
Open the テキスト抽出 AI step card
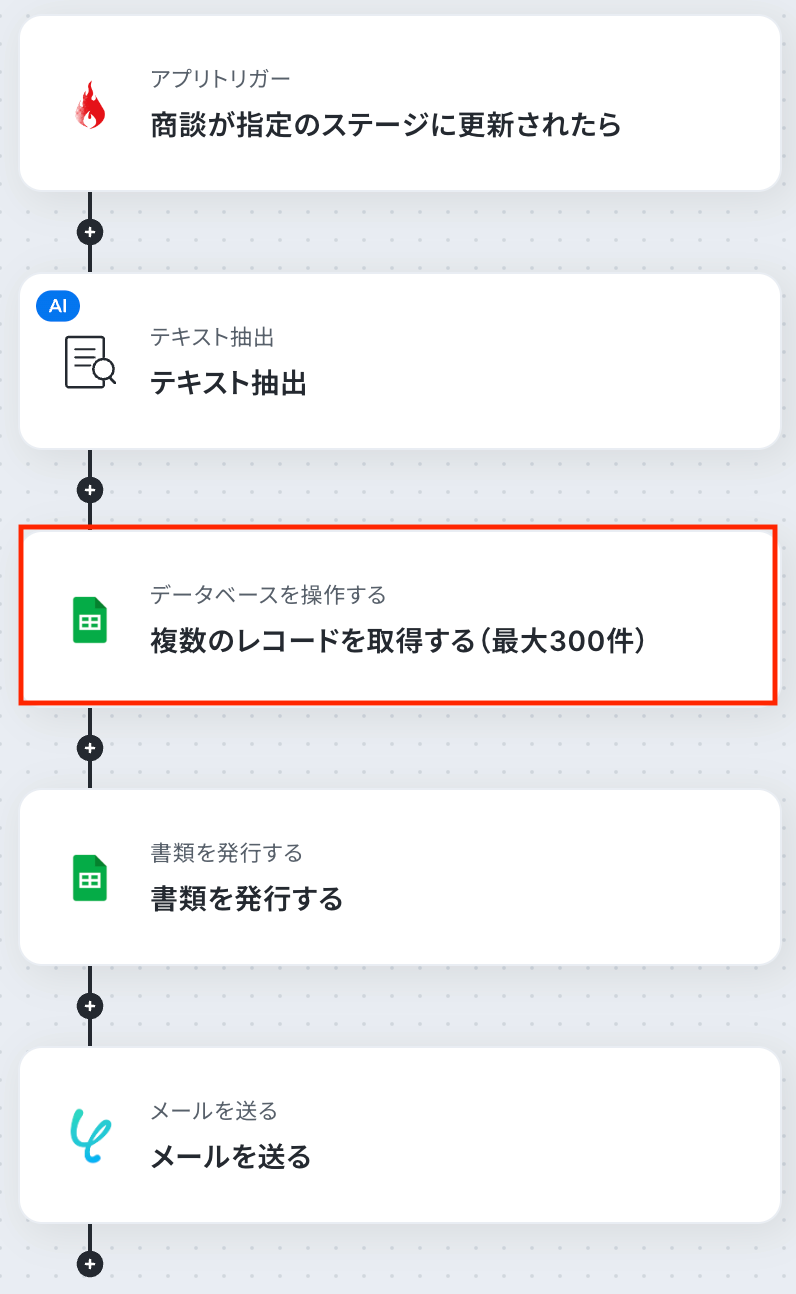(x=398, y=362)
